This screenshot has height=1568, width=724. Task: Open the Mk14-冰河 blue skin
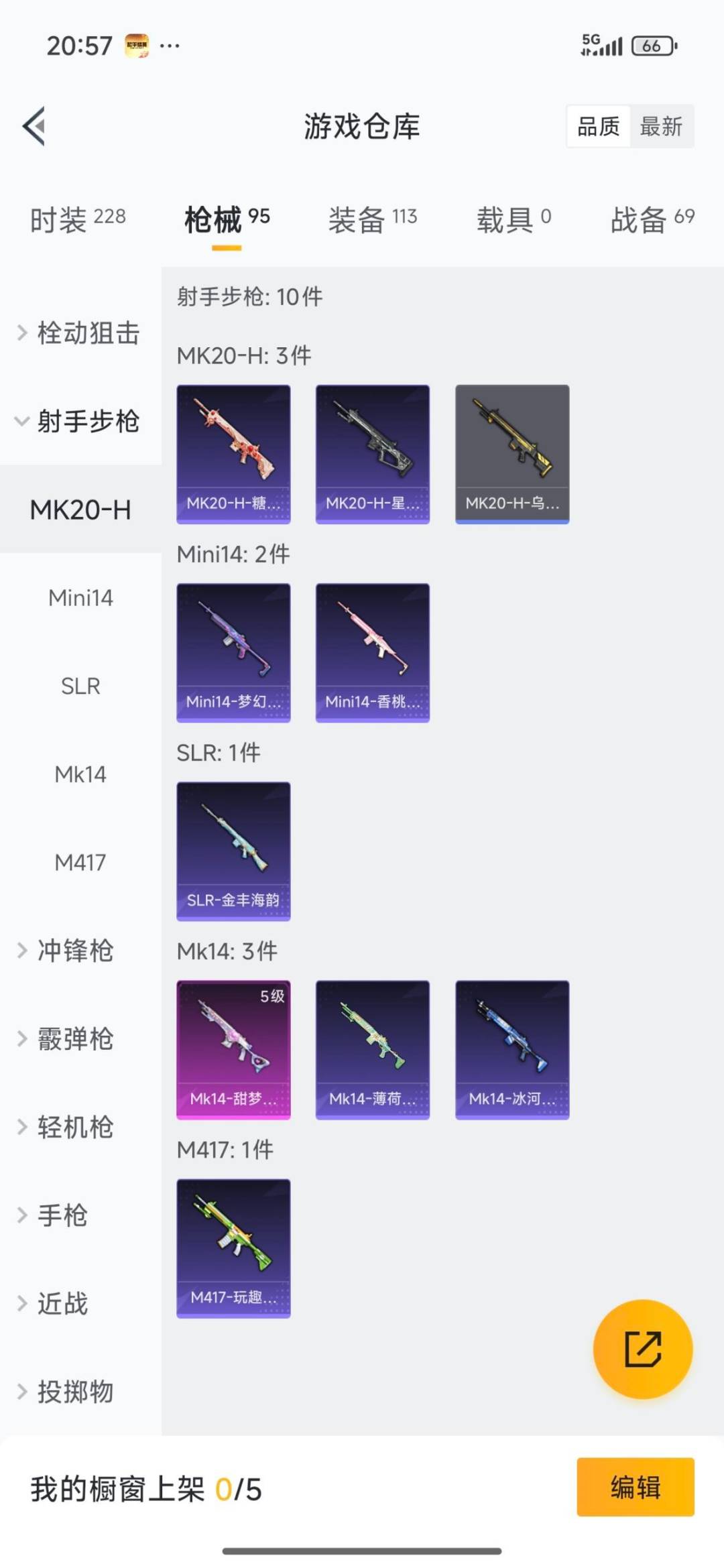click(x=511, y=1048)
